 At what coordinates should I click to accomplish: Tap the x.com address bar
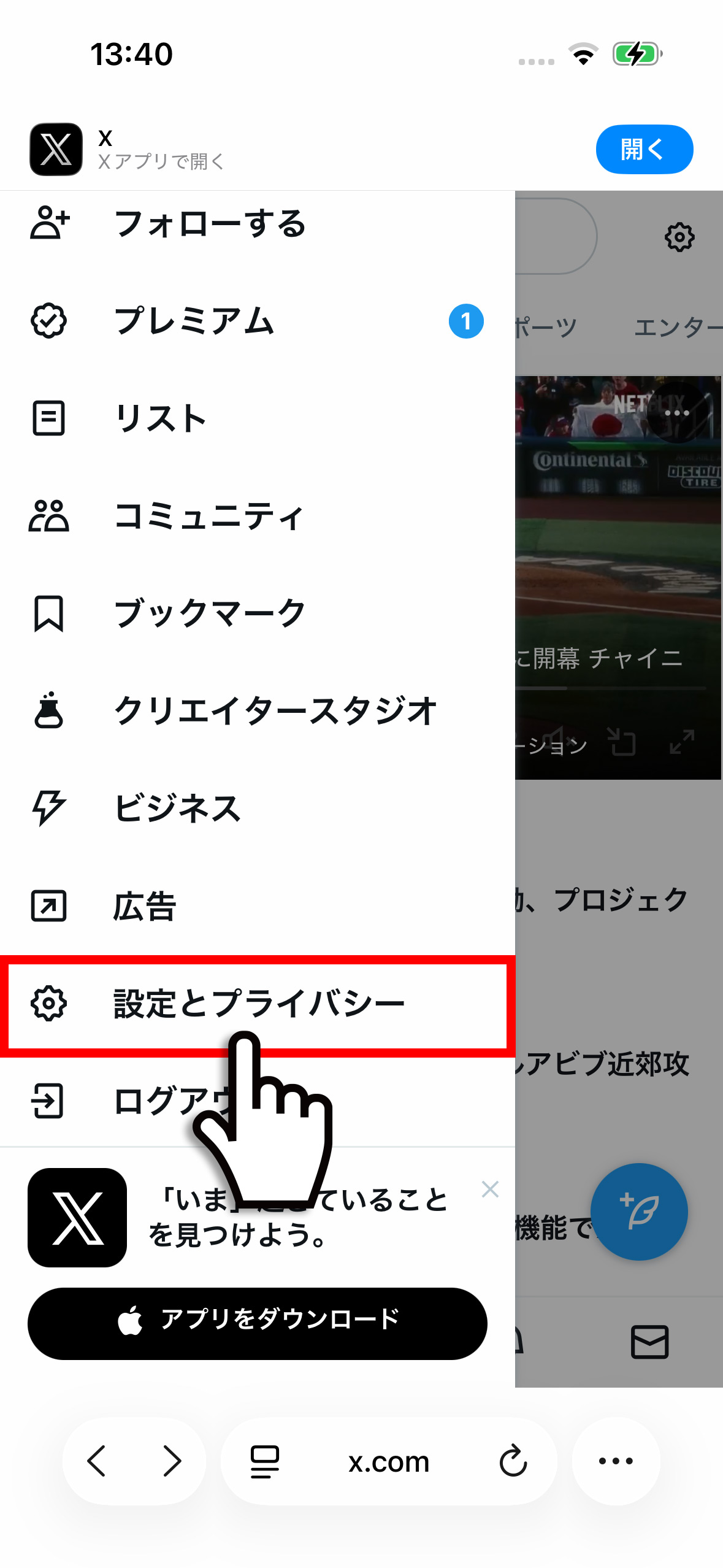click(389, 1461)
